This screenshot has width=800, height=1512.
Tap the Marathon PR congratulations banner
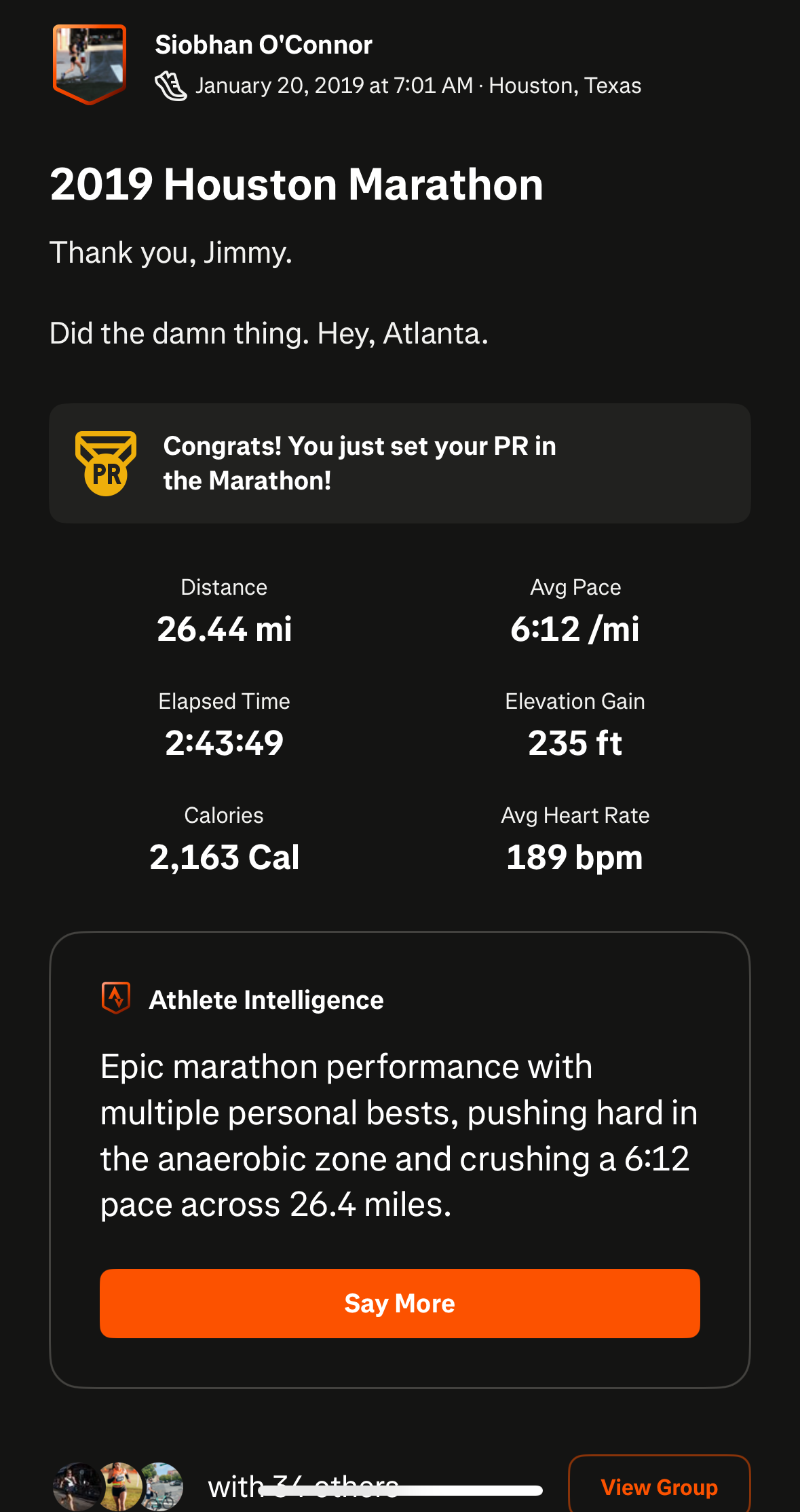click(400, 462)
